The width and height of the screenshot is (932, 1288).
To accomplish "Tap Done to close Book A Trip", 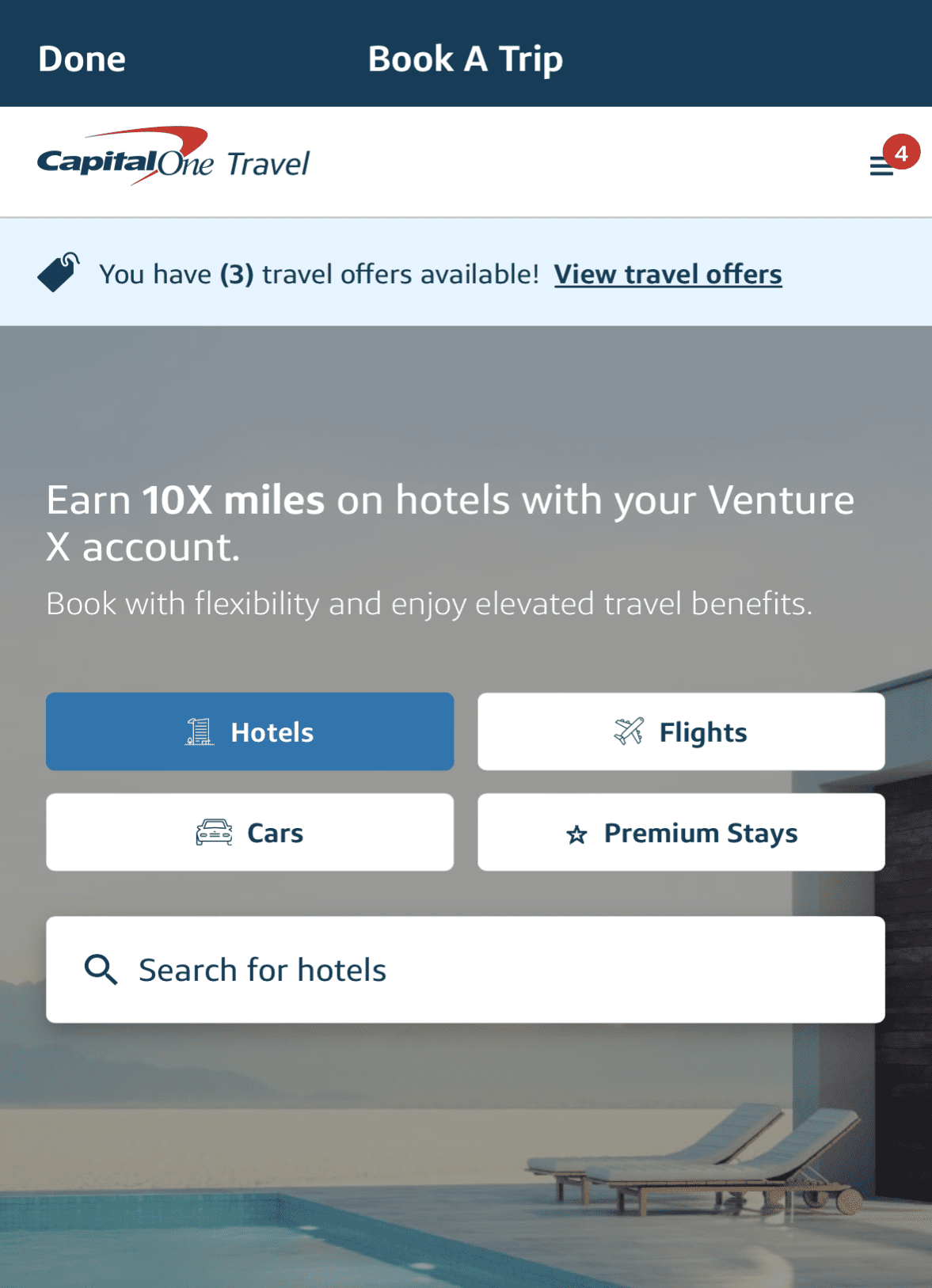I will click(82, 59).
